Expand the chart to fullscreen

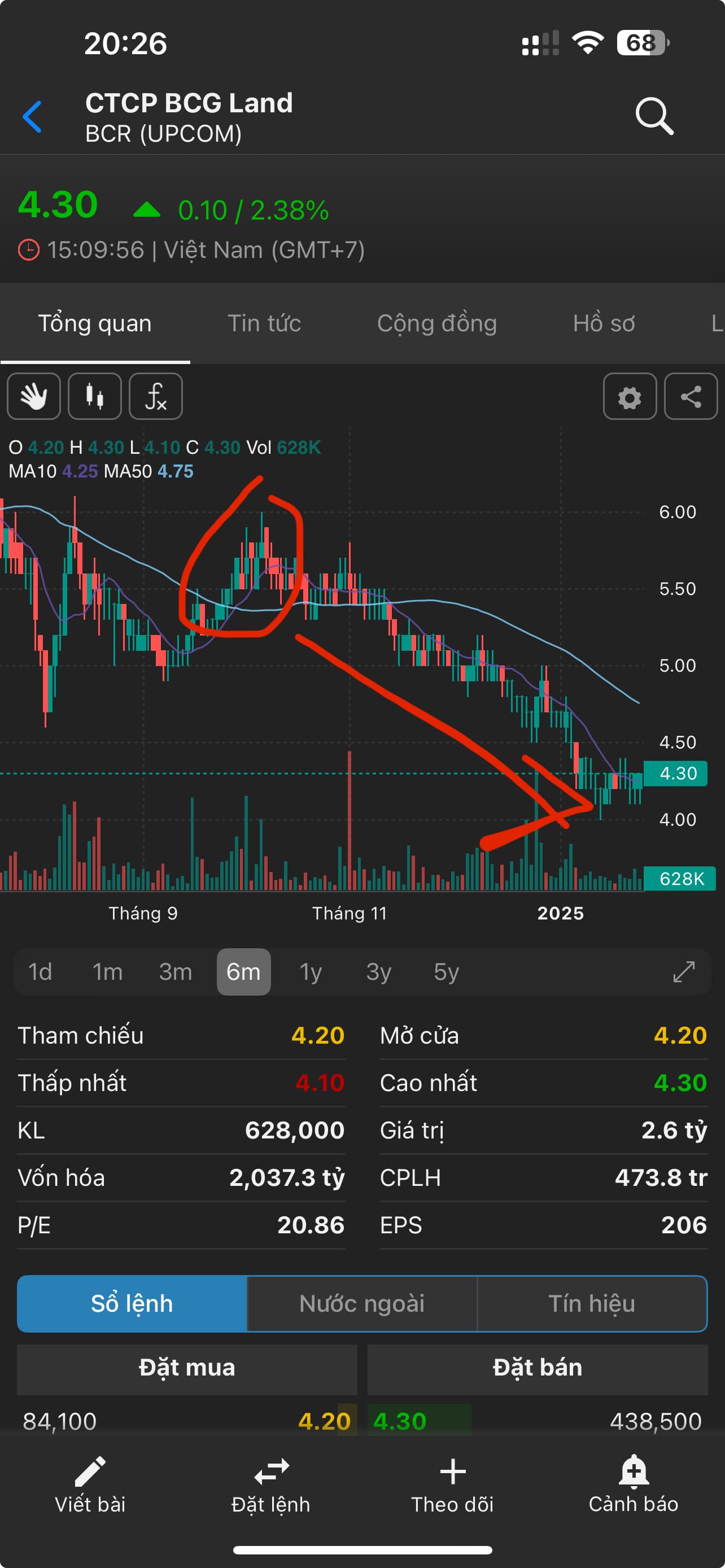[x=684, y=971]
